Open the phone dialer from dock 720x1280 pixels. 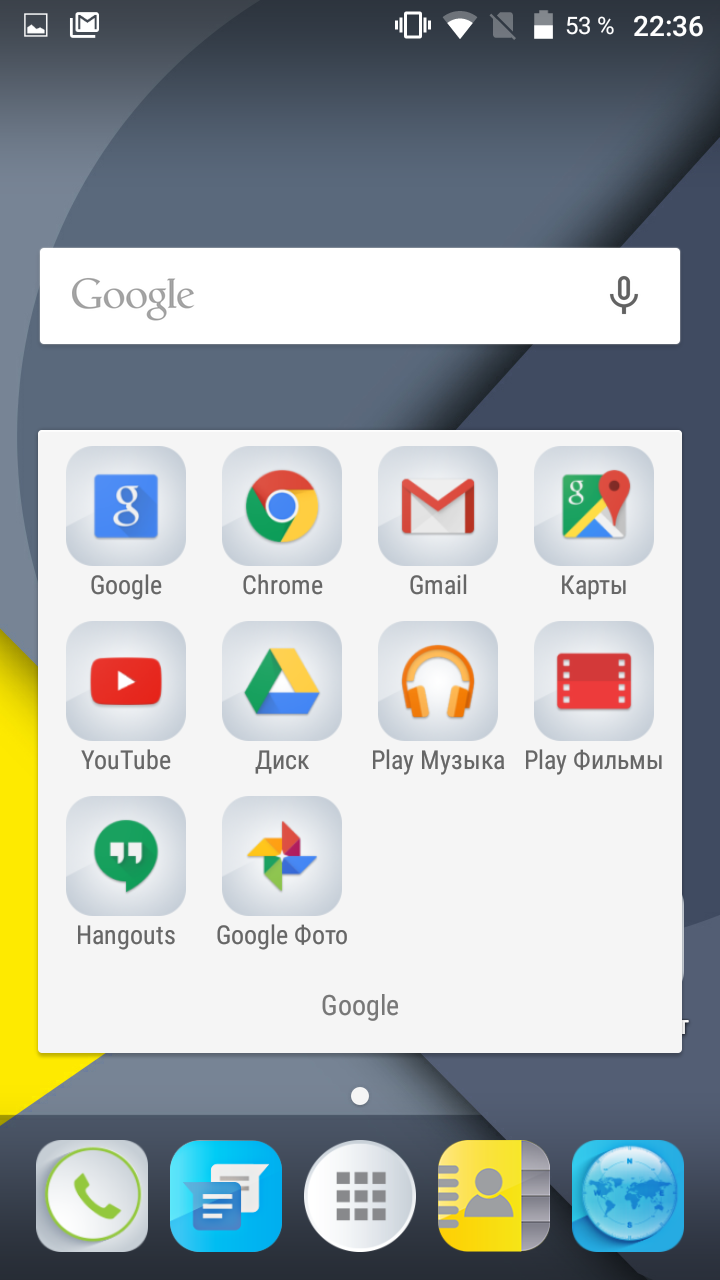pos(92,1196)
